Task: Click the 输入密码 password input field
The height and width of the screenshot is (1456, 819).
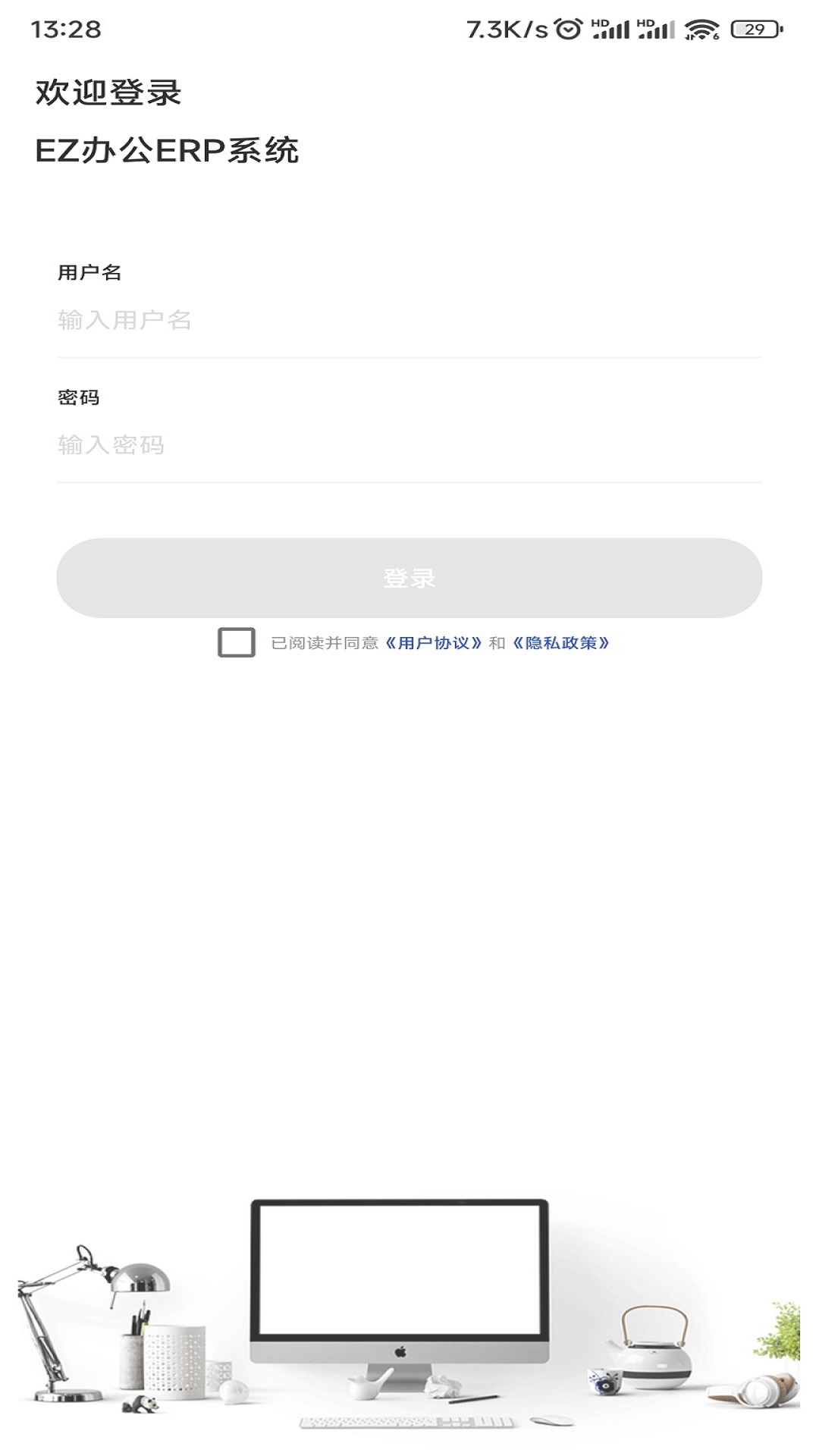Action: (x=409, y=447)
